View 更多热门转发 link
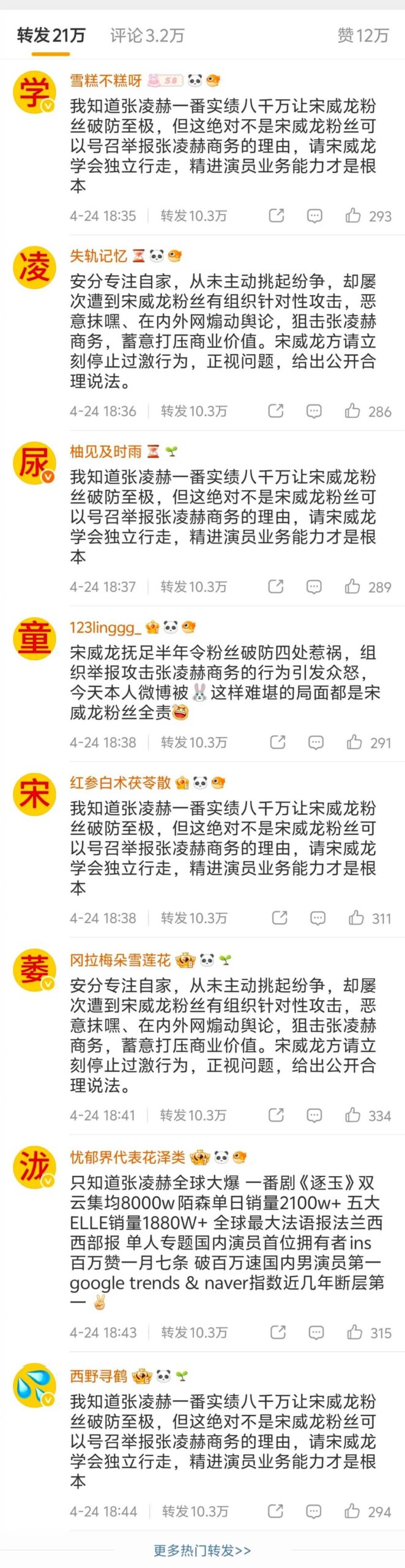This screenshot has width=405, height=1568. (202, 1550)
